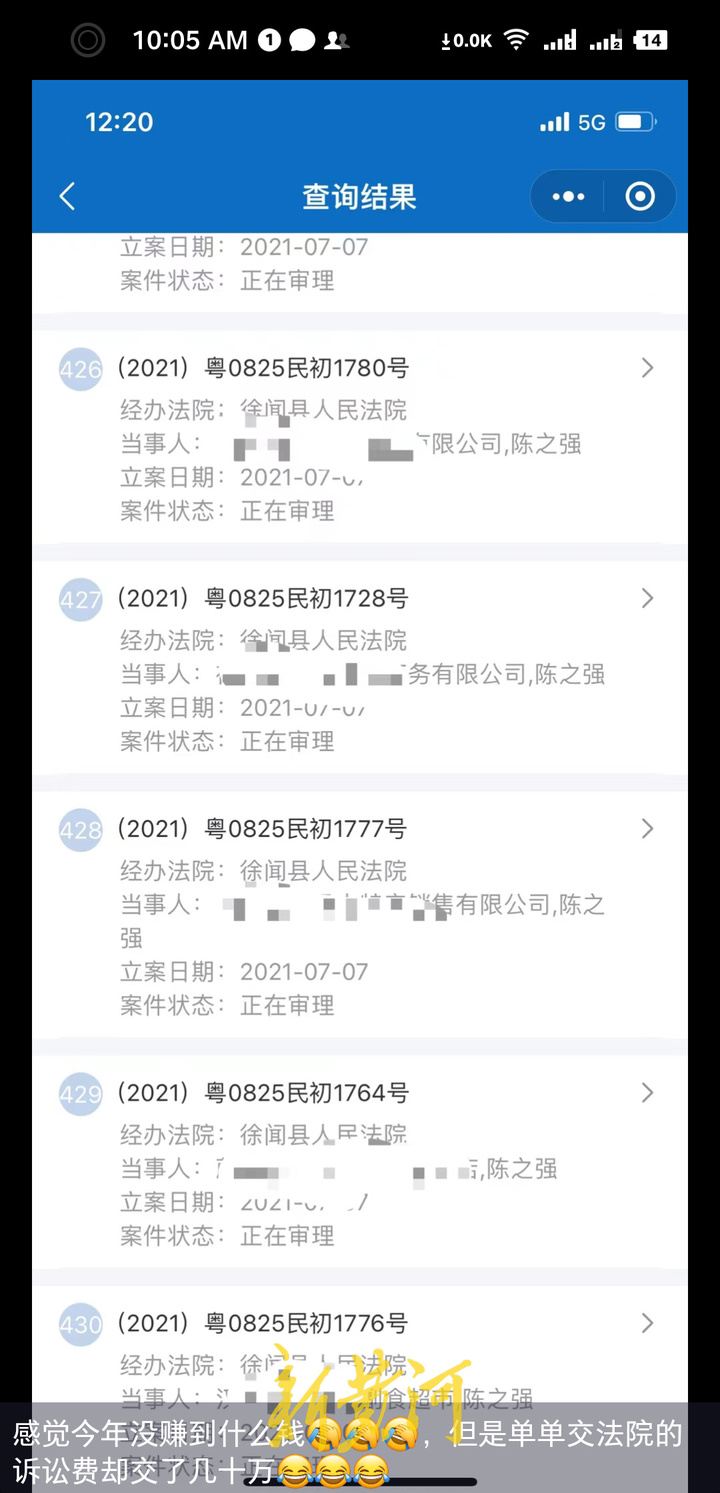This screenshot has width=720, height=1493.
Task: Open the mini program more options menu
Action: pyautogui.click(x=567, y=196)
